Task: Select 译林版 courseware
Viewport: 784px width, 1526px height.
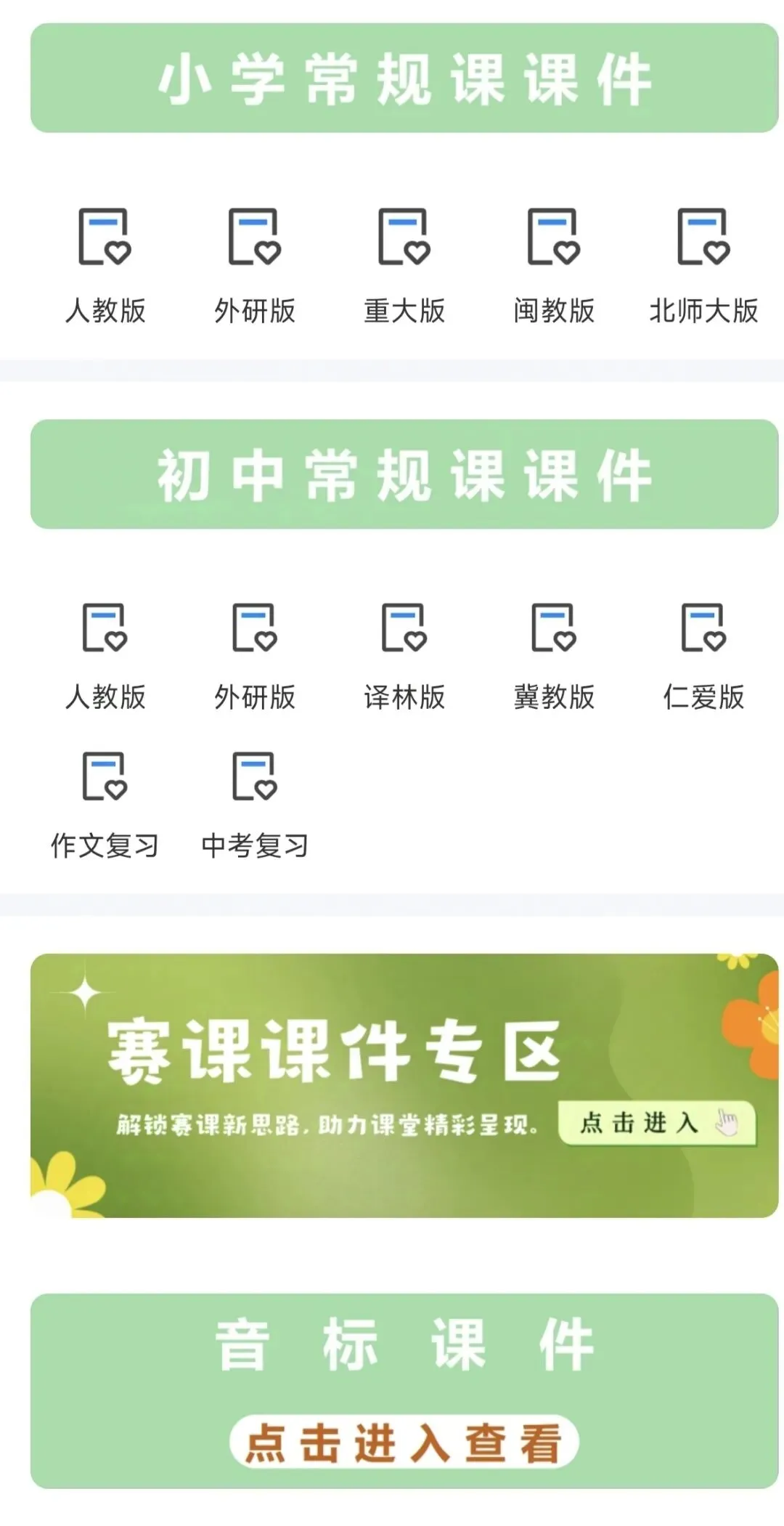Action: (x=404, y=656)
